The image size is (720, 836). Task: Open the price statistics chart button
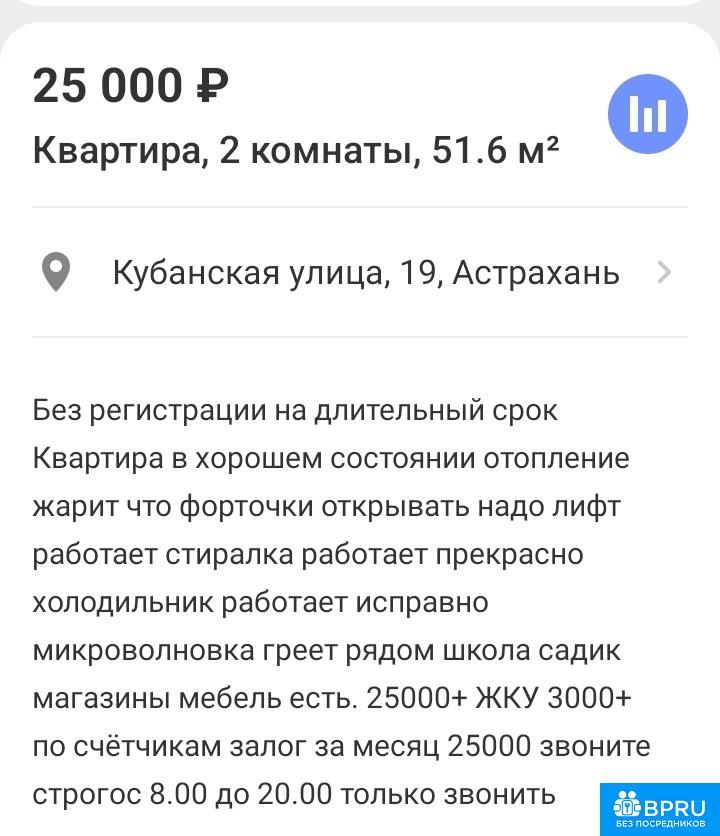[x=647, y=113]
